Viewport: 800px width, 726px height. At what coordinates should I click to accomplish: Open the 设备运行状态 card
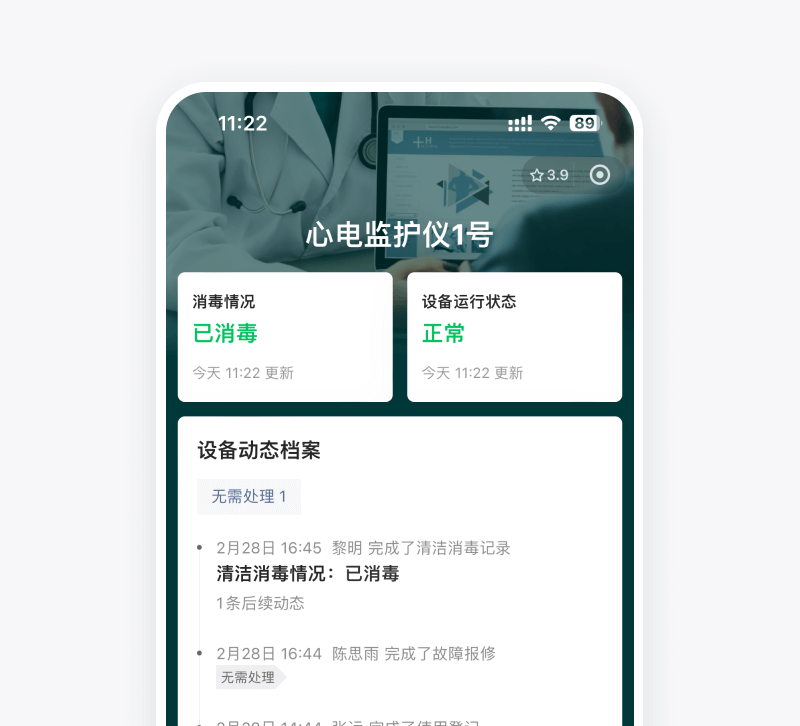point(514,337)
